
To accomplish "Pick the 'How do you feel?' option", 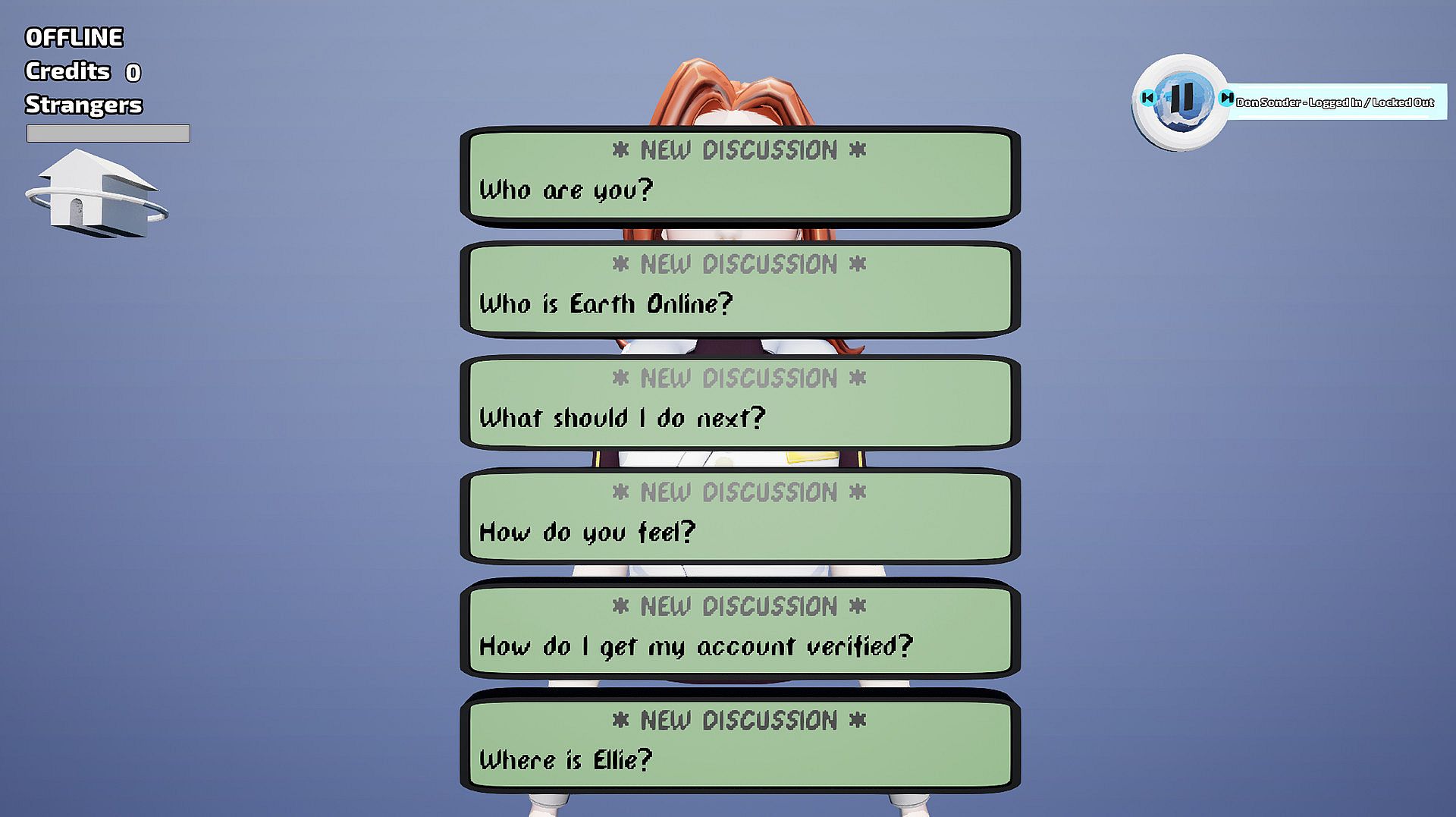I will (x=739, y=517).
